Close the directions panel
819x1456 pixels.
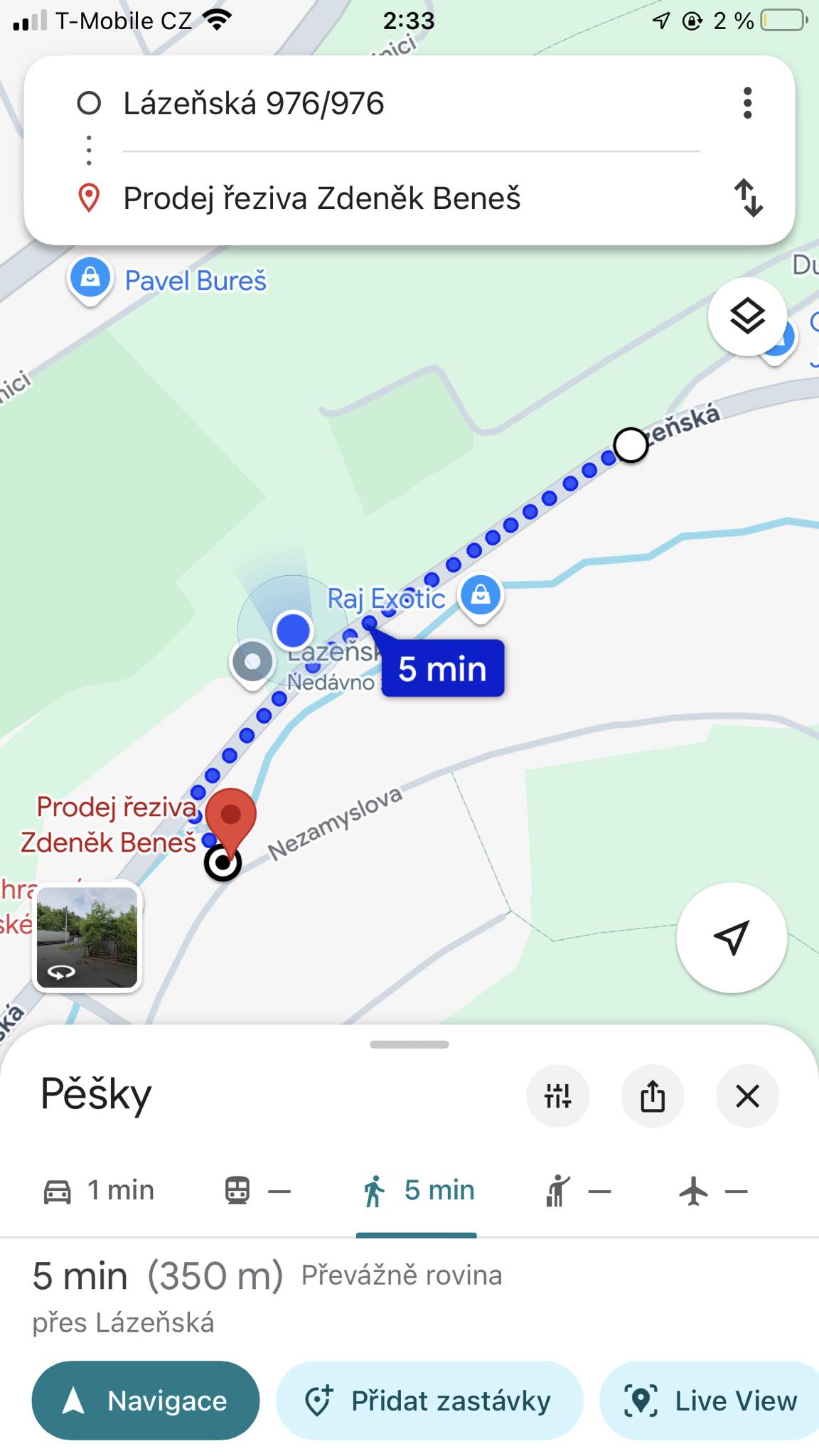point(748,1096)
